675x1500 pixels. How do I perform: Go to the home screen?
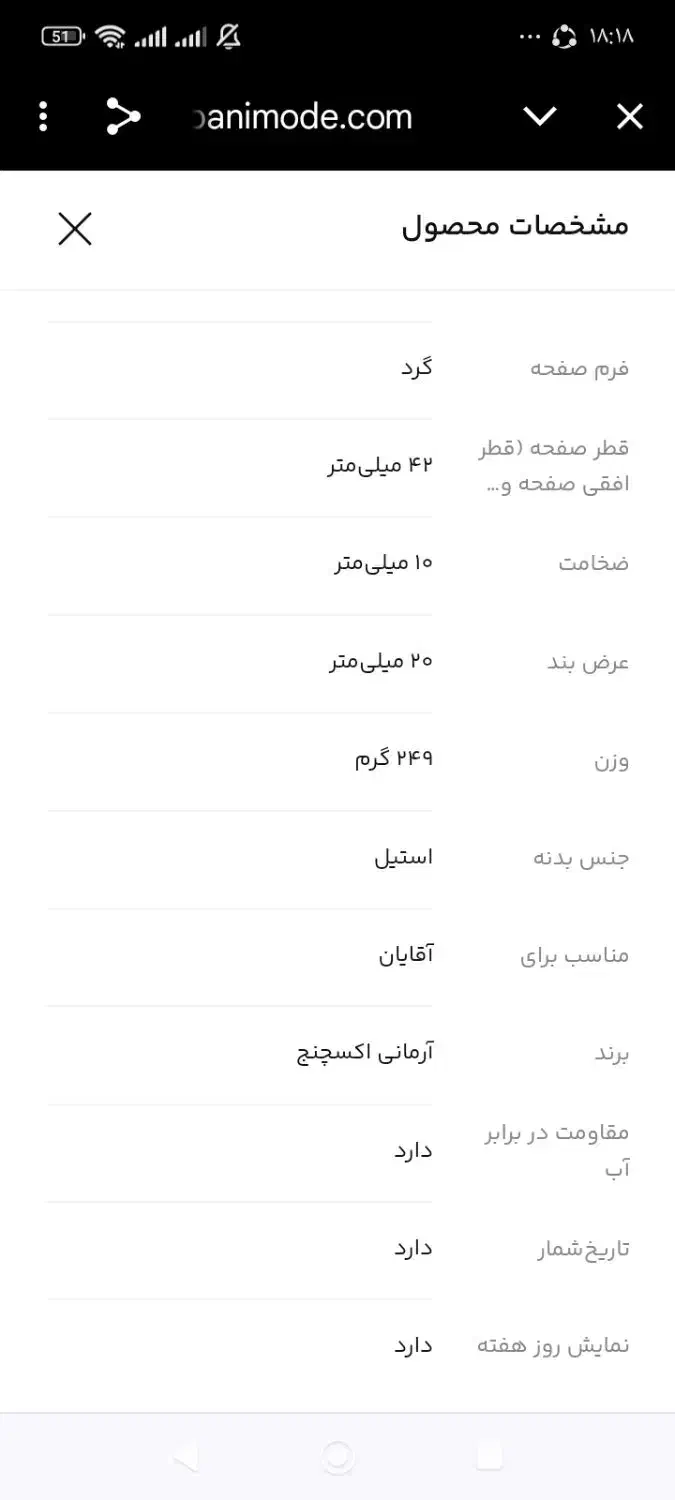click(x=338, y=1457)
